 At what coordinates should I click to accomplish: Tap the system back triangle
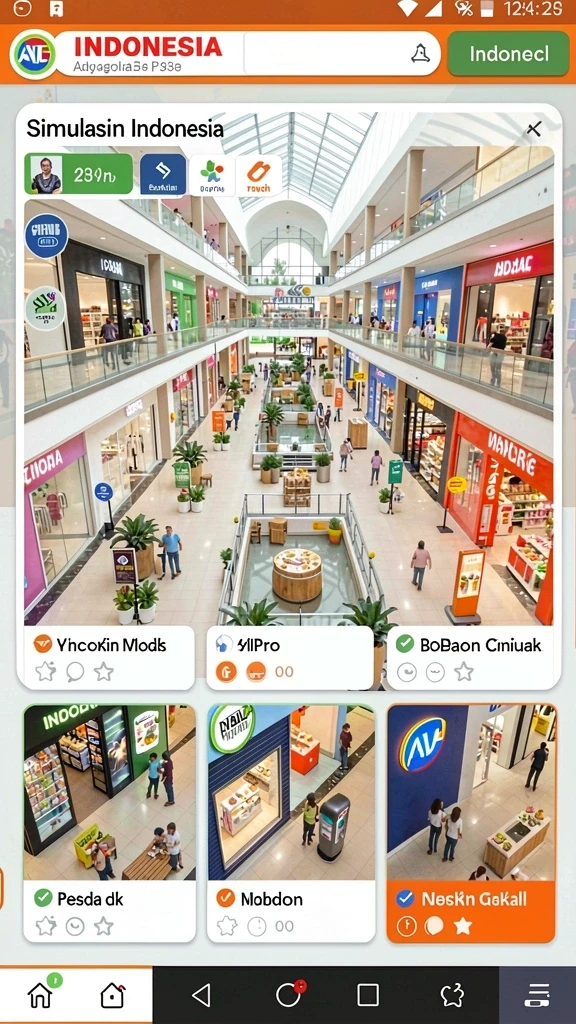201,995
